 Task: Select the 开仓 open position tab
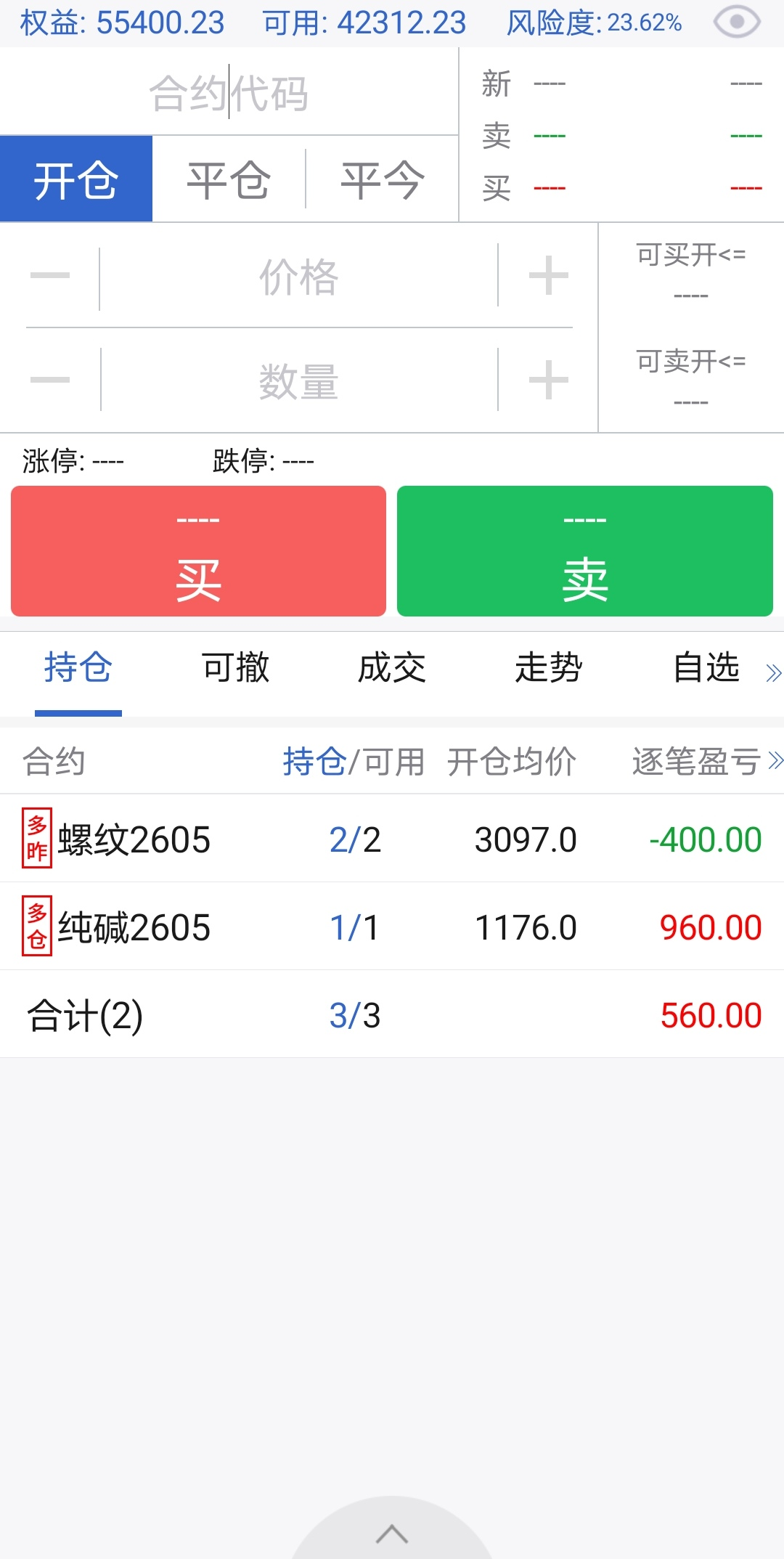tap(76, 179)
